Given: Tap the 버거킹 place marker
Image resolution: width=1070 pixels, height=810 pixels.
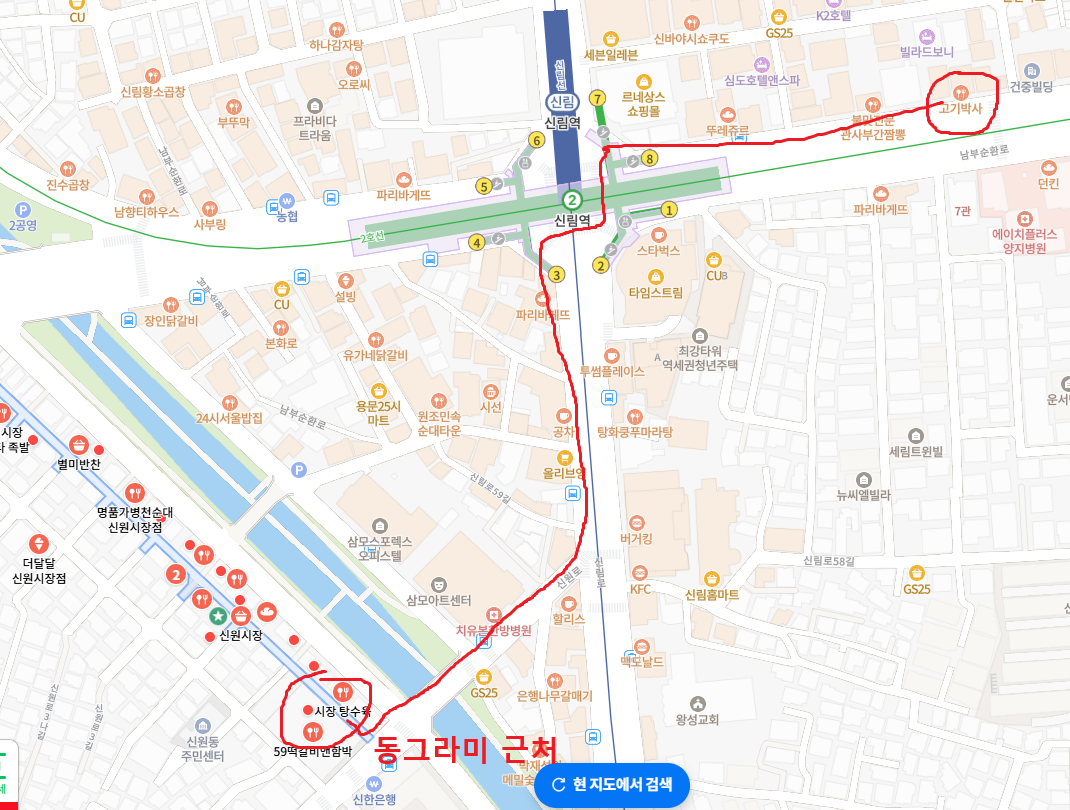Looking at the screenshot, I should pos(635,520).
